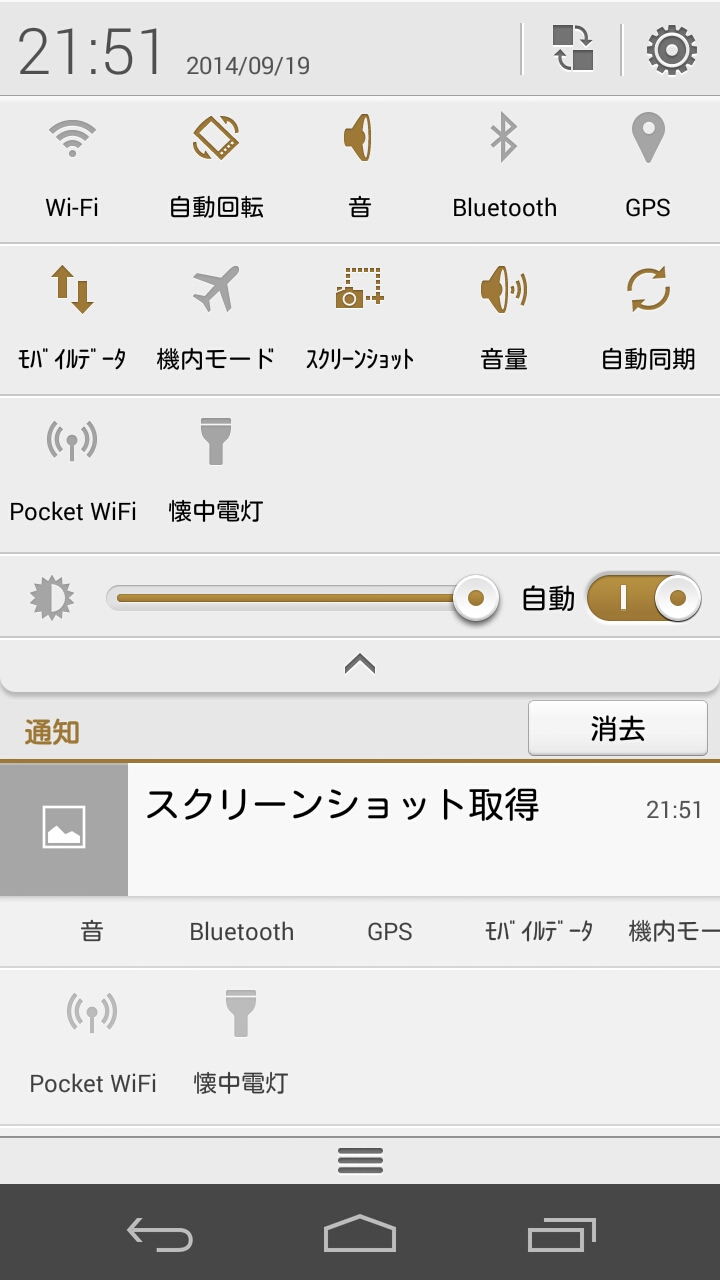720x1280 pixels.
Task: Toggle Bluetooth in the top row
Action: click(x=504, y=170)
